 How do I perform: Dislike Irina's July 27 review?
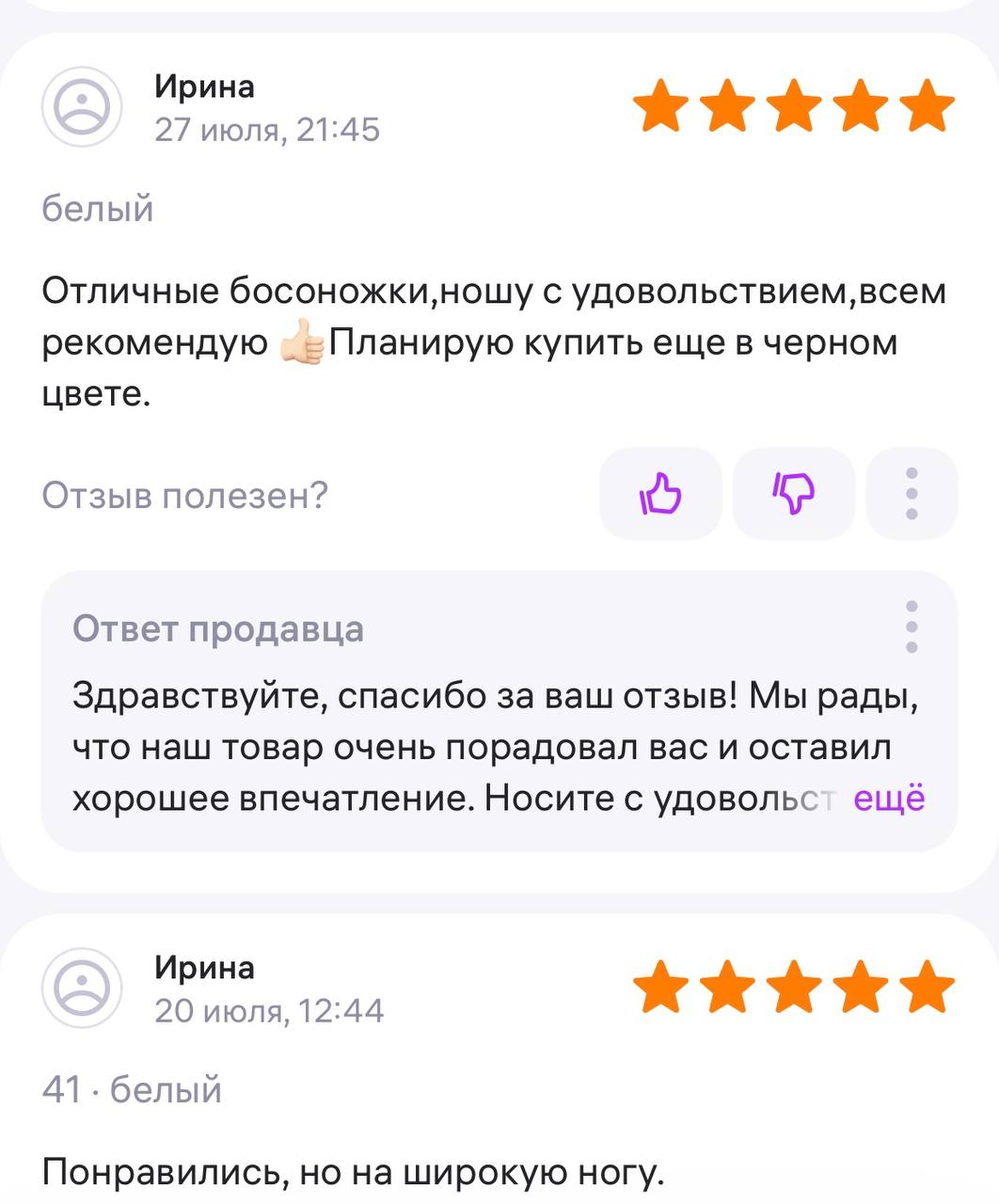793,494
